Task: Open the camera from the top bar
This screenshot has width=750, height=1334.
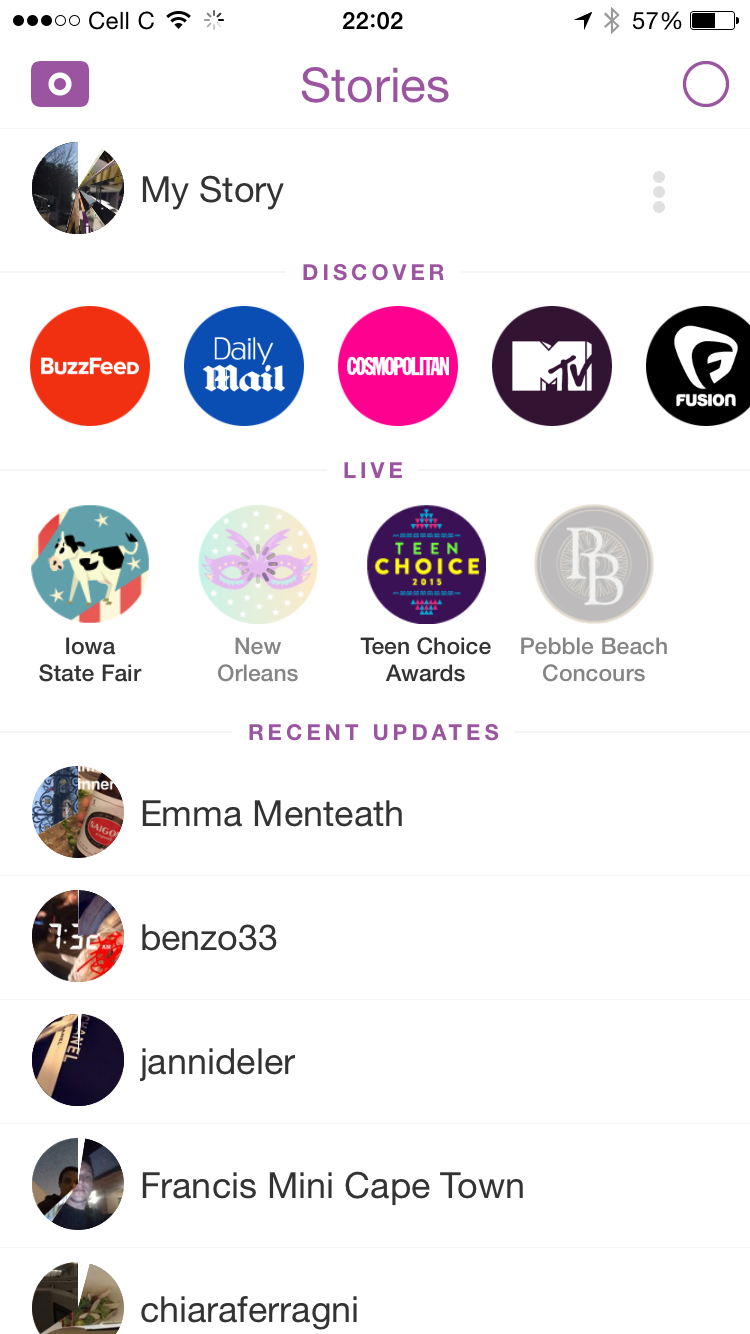Action: (60, 84)
